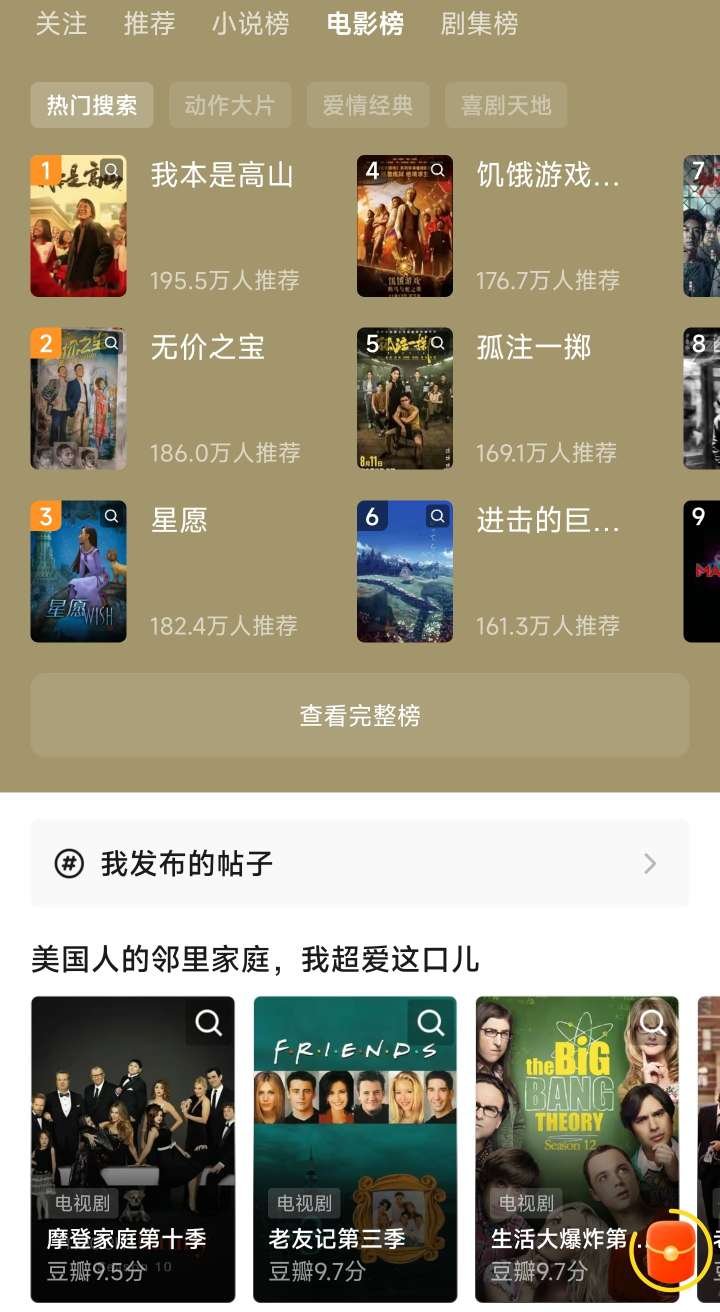The image size is (720, 1312).
Task: Select the 喜剧天地 filter chip
Action: [x=505, y=105]
